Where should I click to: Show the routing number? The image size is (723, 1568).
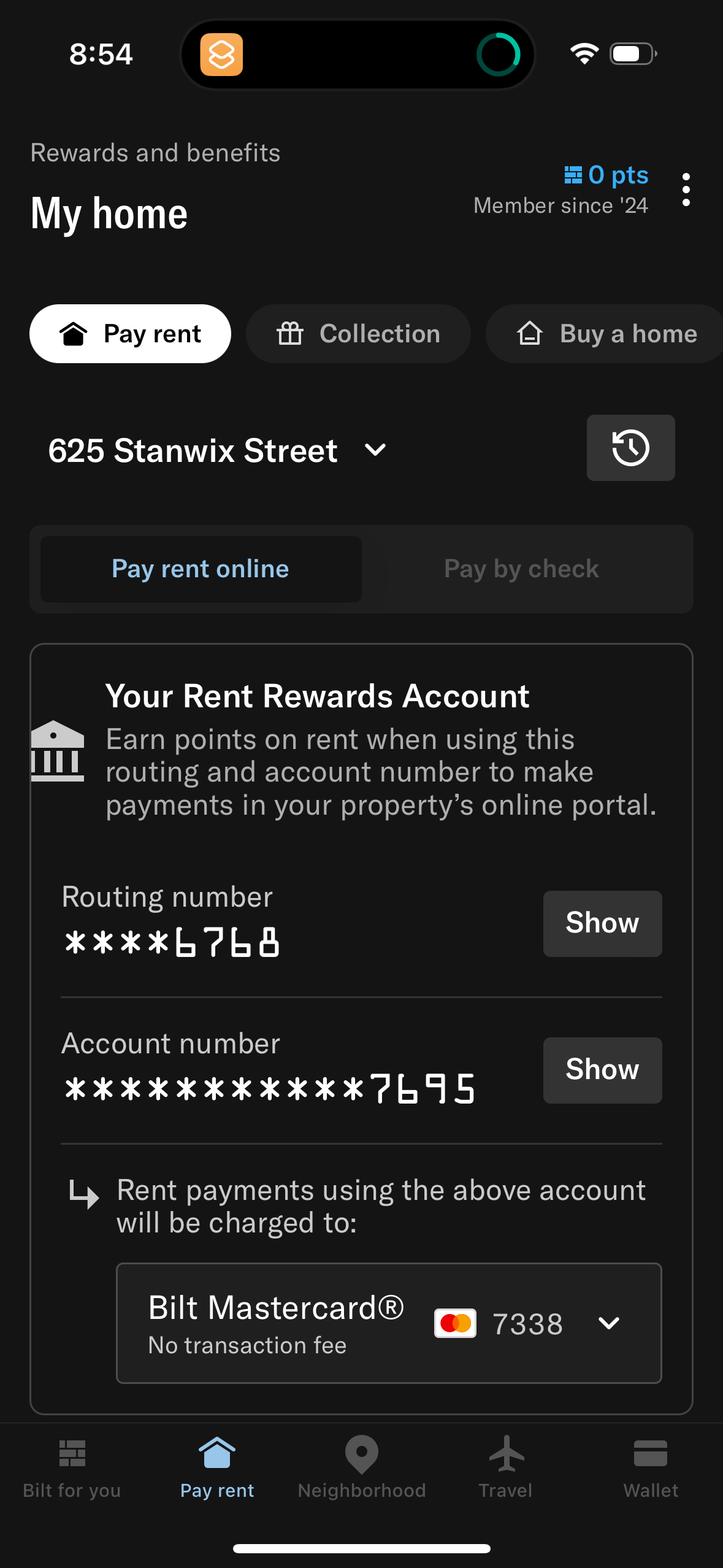602,923
